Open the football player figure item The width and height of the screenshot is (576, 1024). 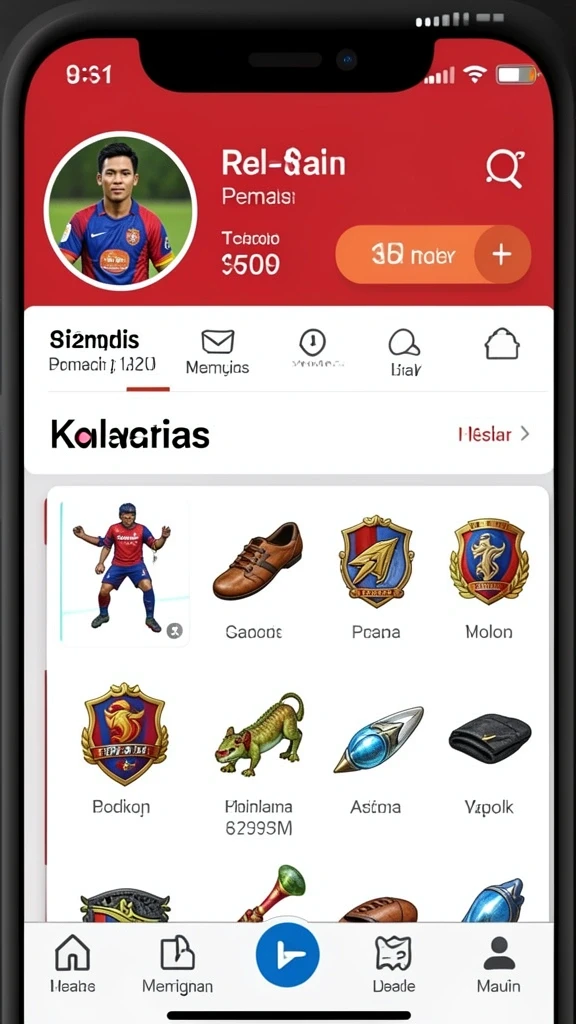tap(123, 573)
